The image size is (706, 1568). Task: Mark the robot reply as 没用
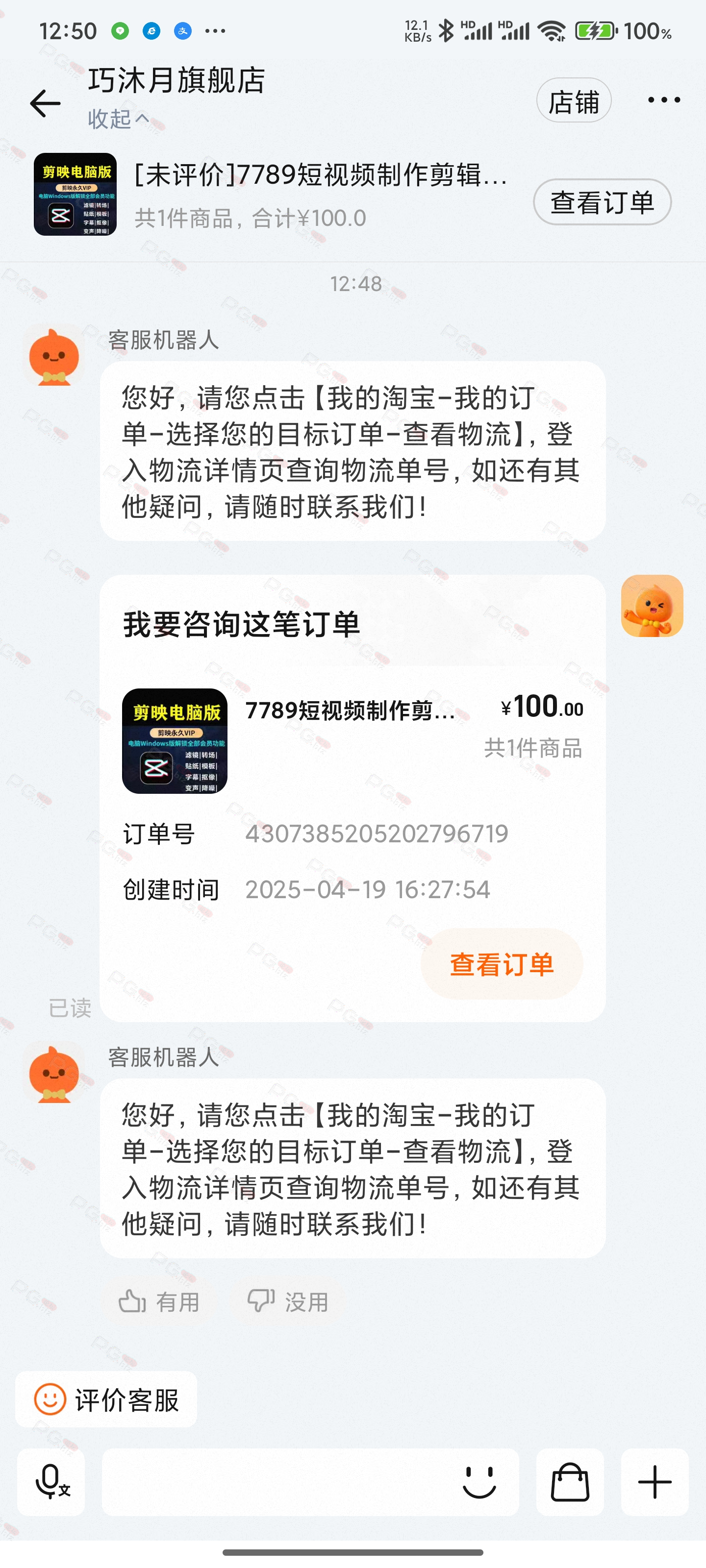[287, 1301]
